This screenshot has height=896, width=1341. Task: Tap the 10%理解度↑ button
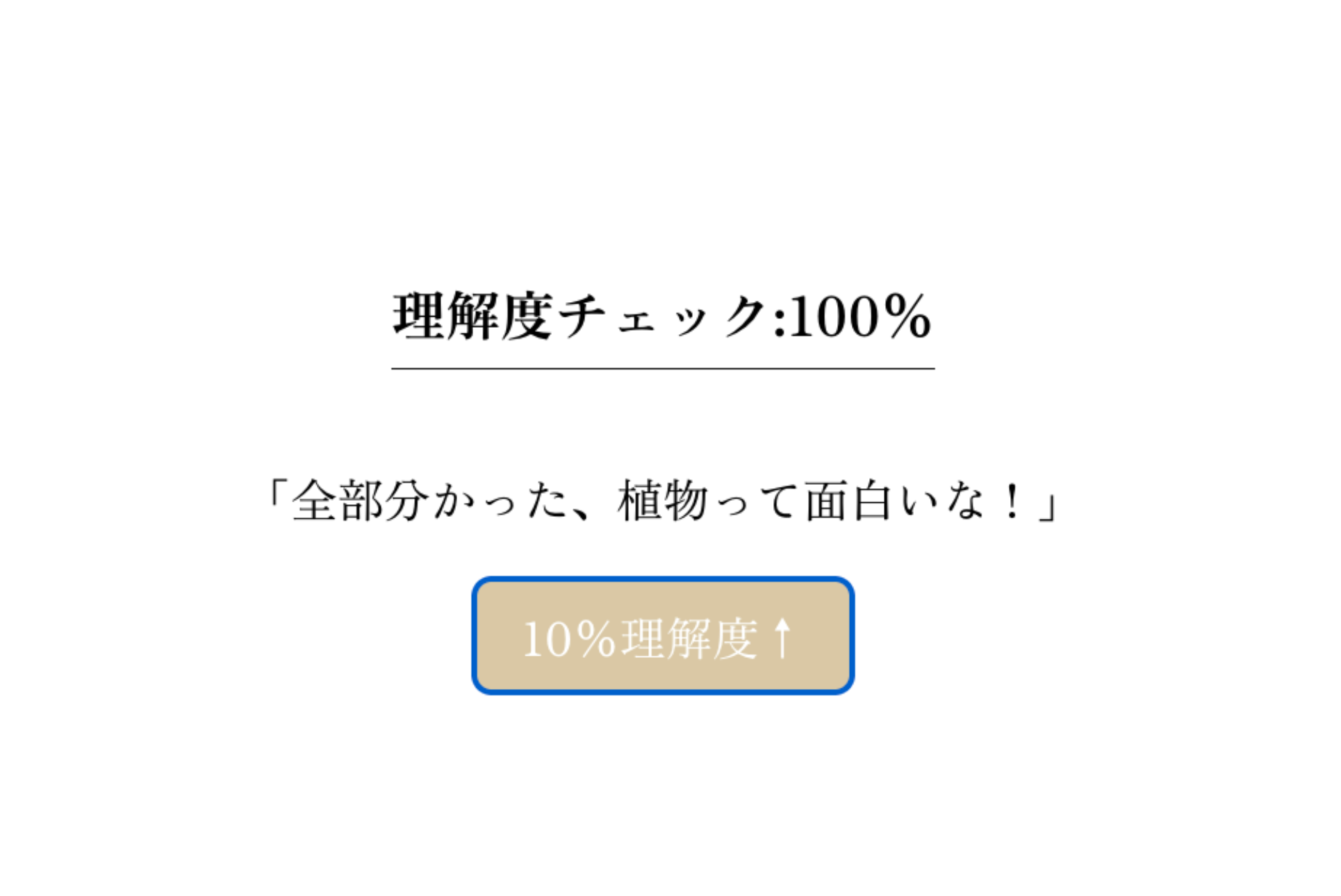[663, 636]
